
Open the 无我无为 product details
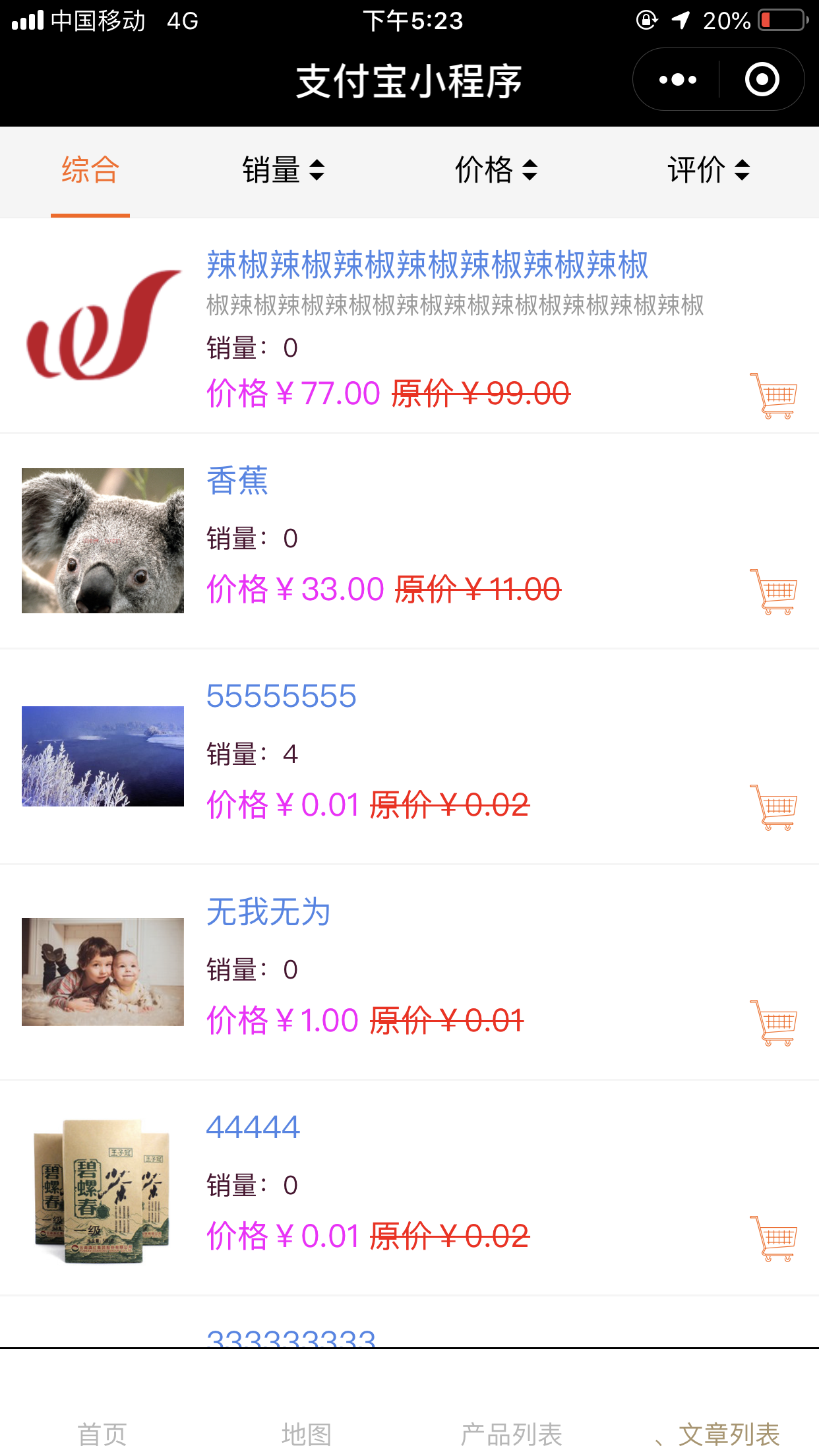coord(268,912)
